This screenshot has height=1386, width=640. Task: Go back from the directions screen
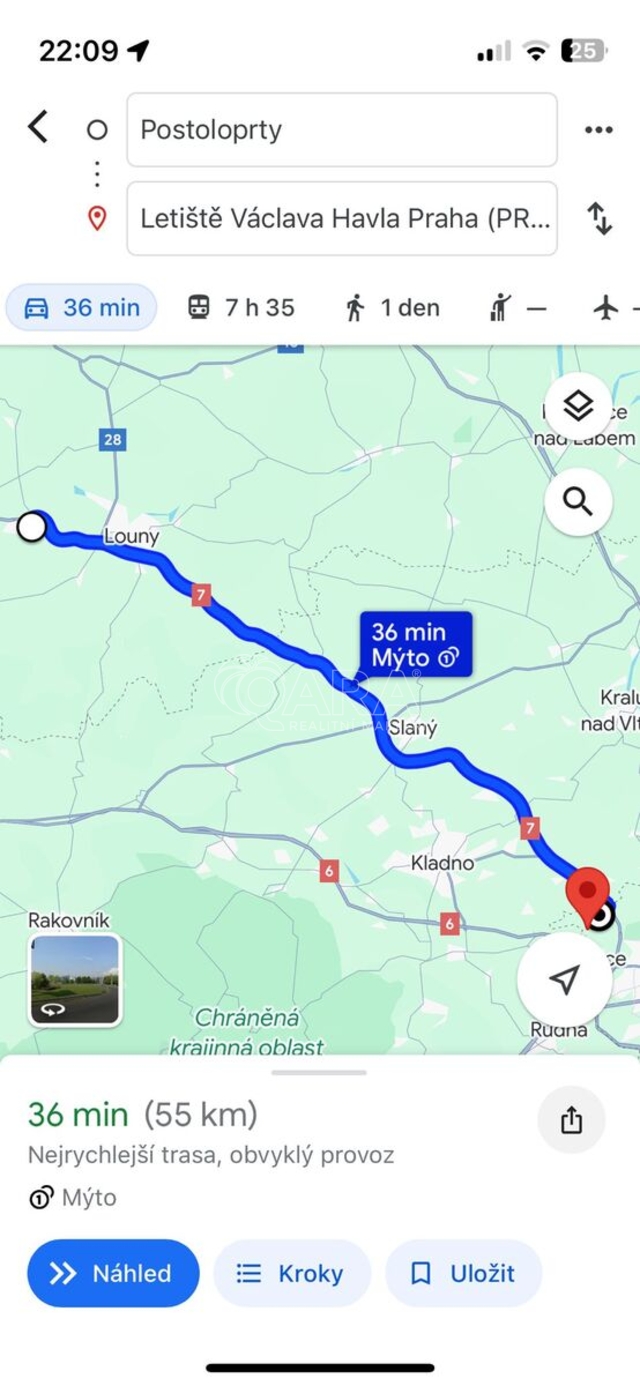pos(38,128)
